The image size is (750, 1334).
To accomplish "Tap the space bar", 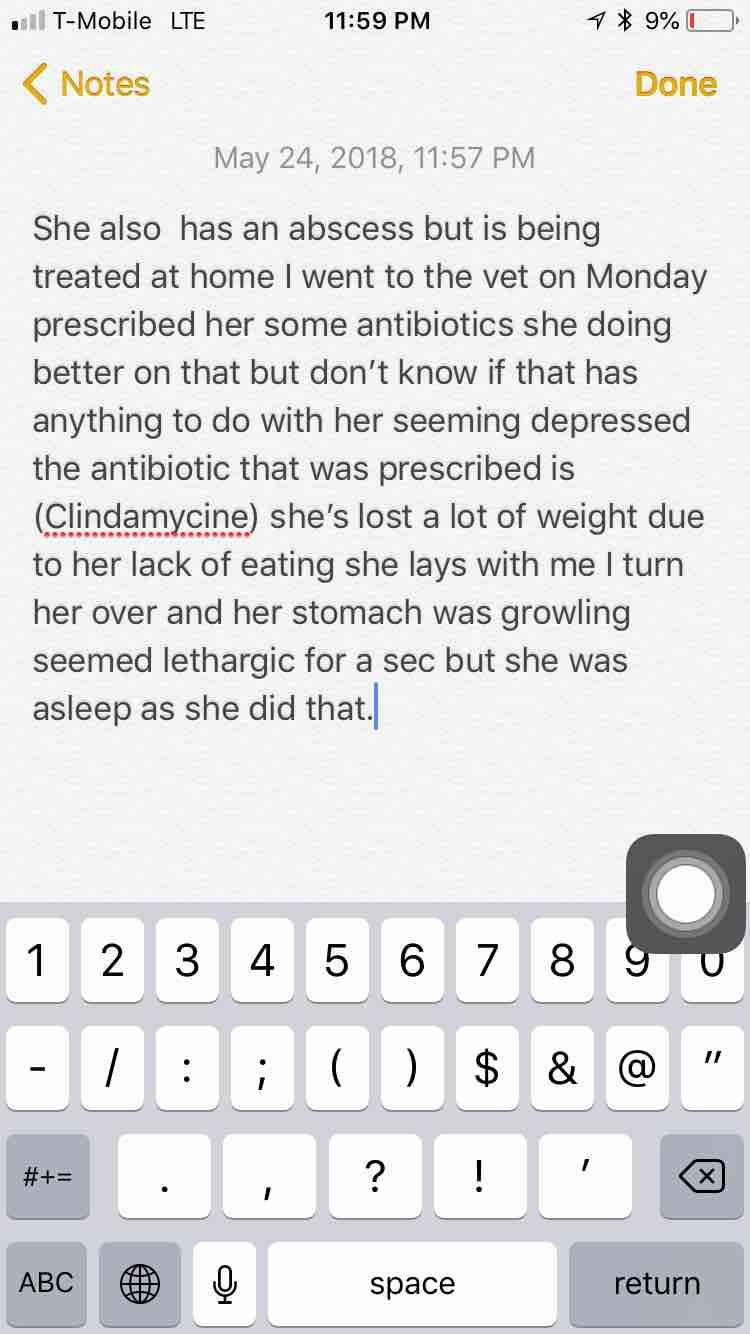I will [412, 1283].
